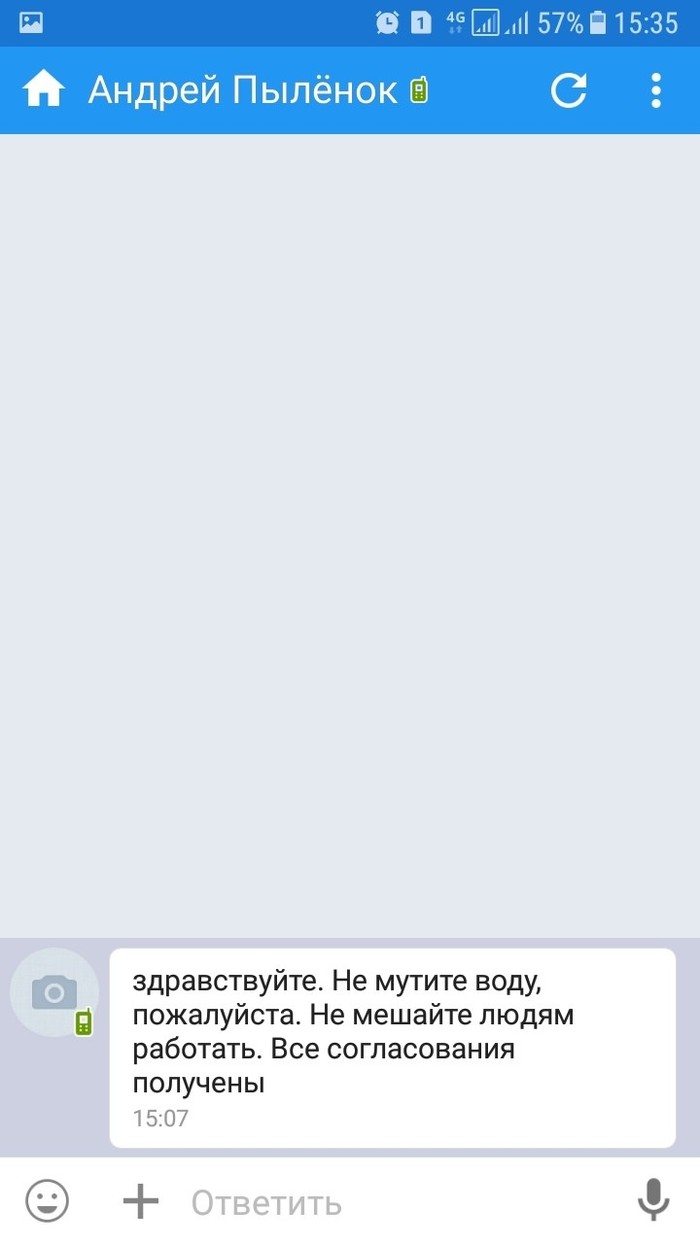Viewport: 700px width, 1244px height.
Task: Open the emoji picker
Action: pyautogui.click(x=47, y=1200)
